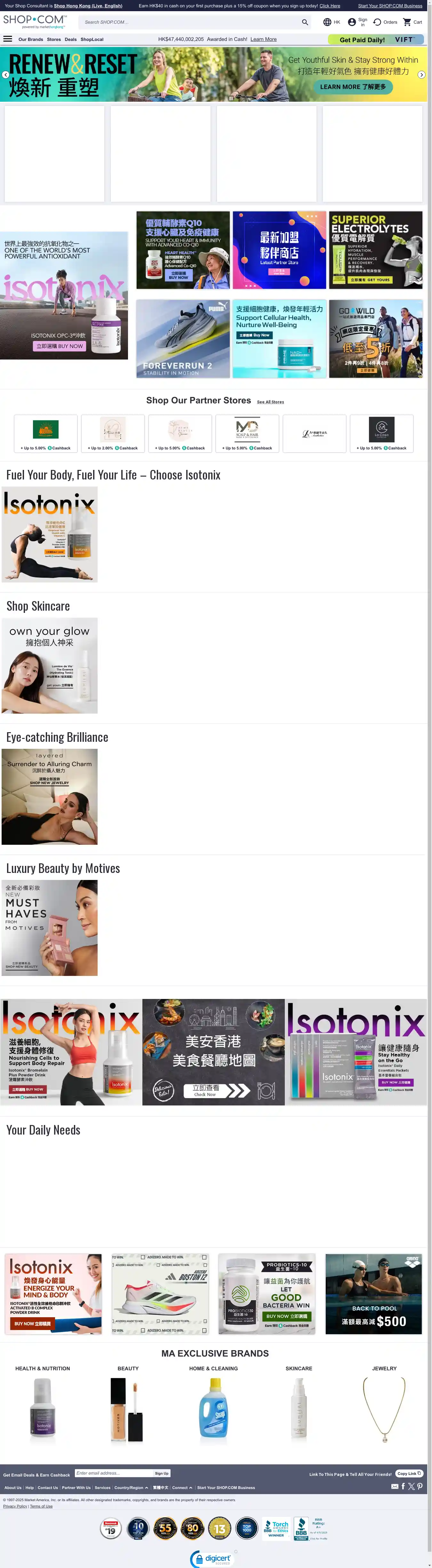Open the La Casa partner store card
The height and width of the screenshot is (1568, 432).
click(x=381, y=433)
